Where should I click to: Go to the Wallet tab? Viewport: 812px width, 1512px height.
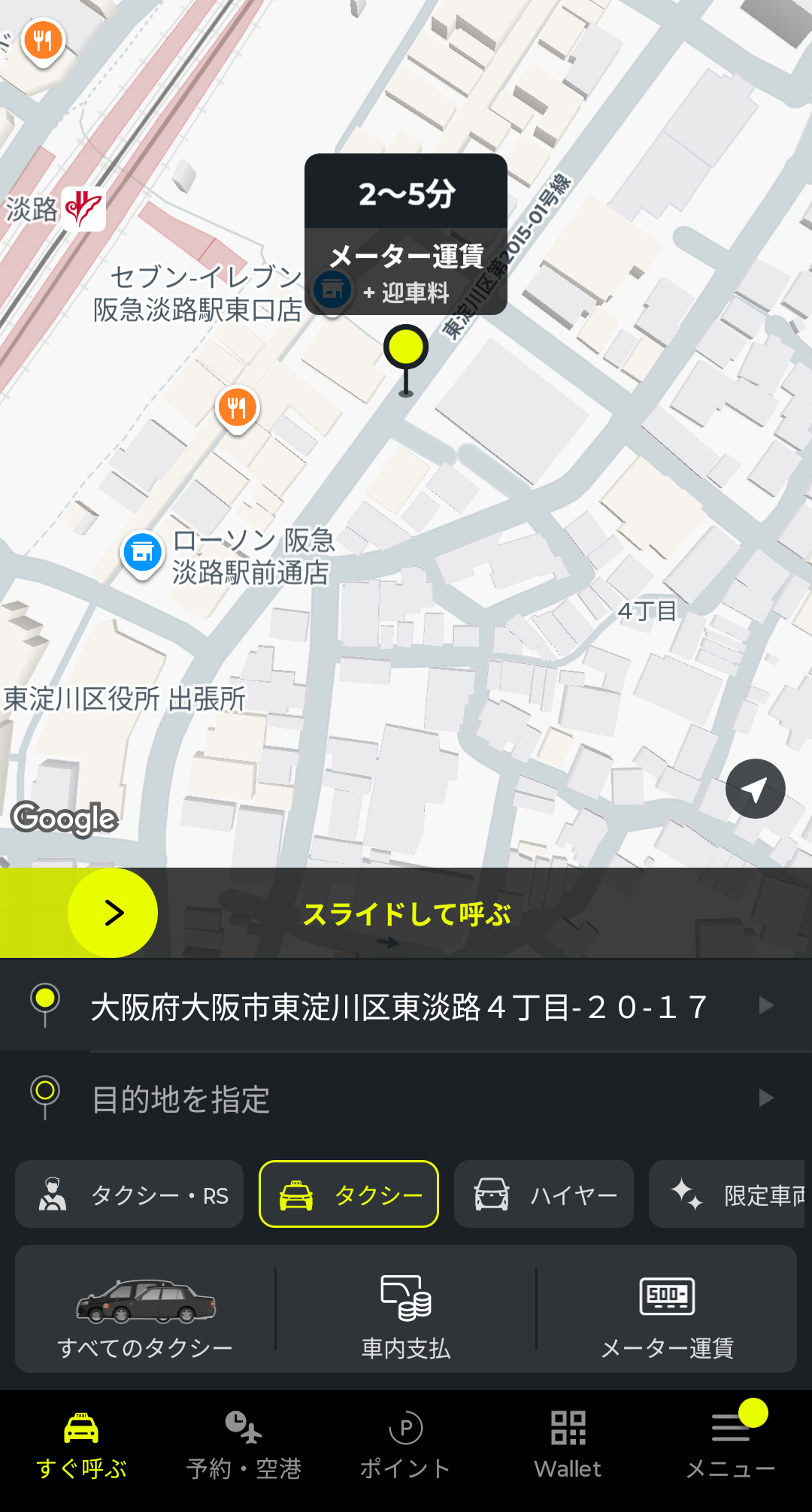568,1447
